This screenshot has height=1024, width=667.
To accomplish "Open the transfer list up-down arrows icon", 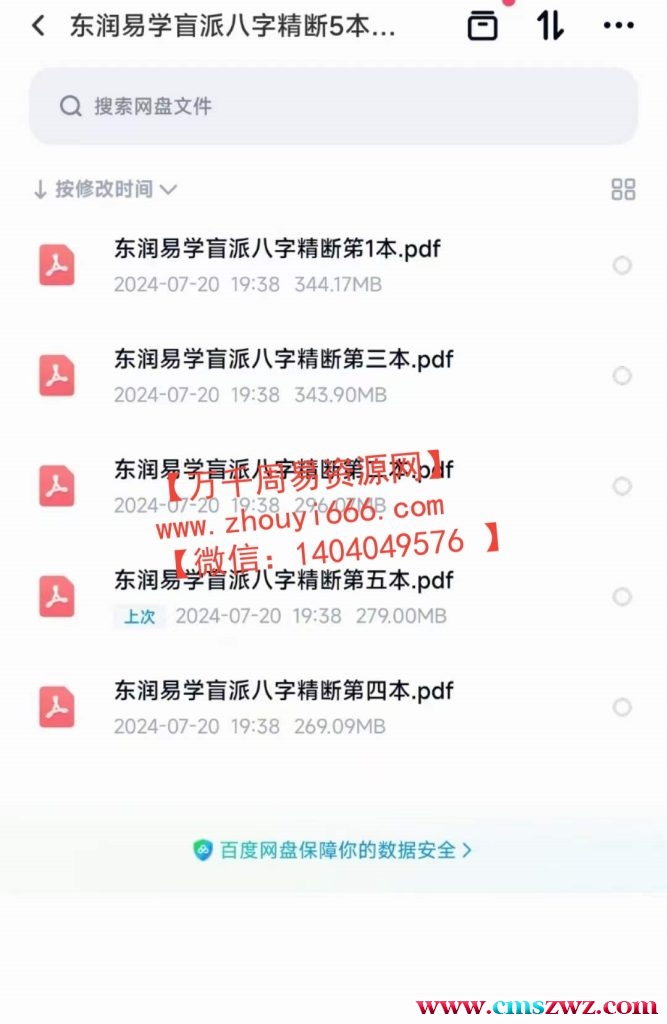I will coord(550,26).
